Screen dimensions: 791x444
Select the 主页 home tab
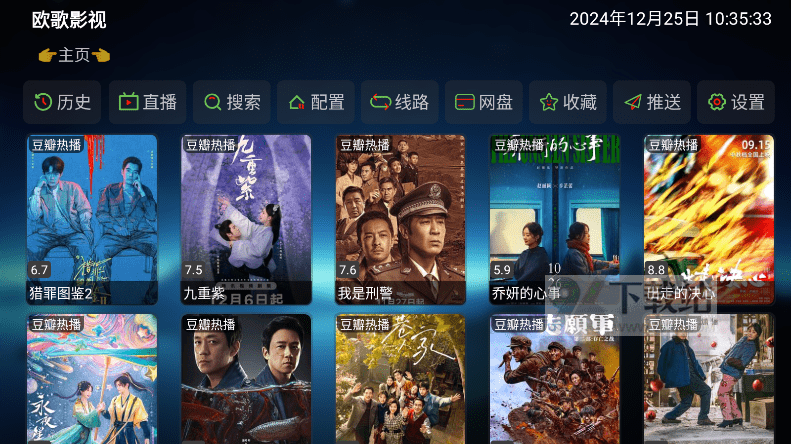[x=73, y=55]
